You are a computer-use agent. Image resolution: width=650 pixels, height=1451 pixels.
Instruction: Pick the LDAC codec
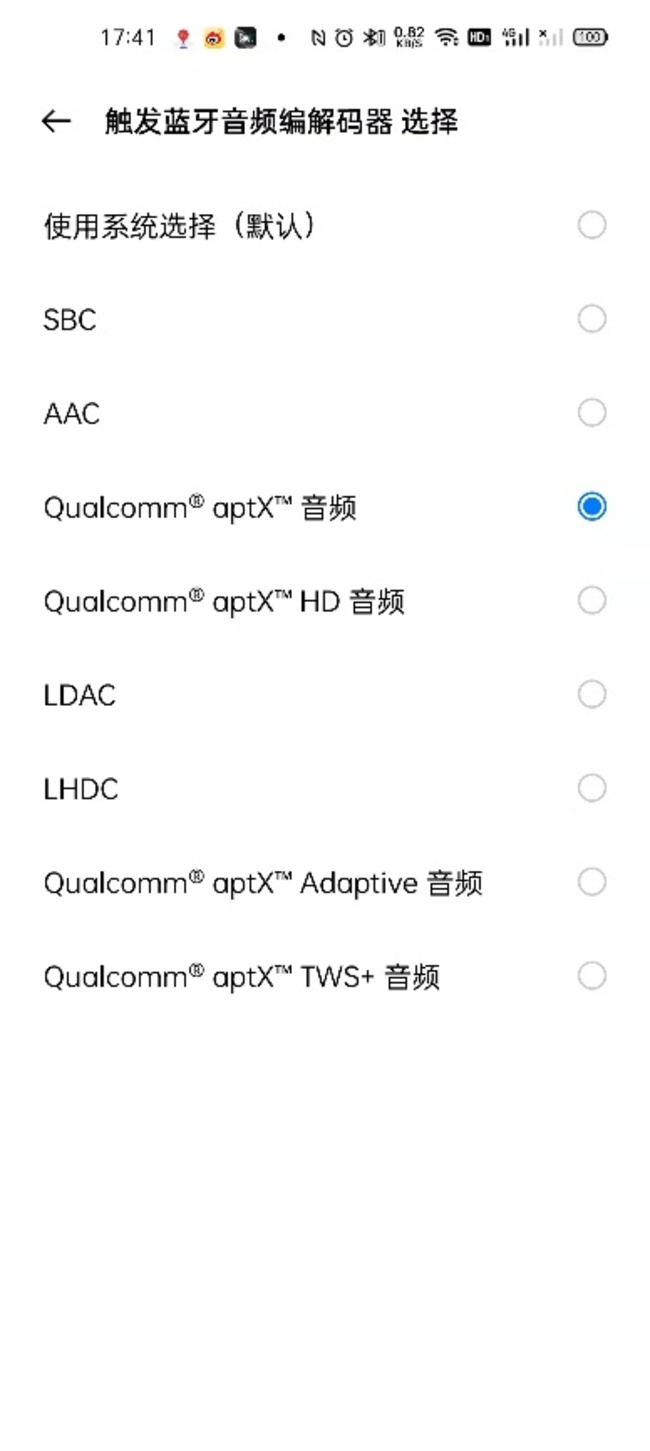click(x=325, y=695)
